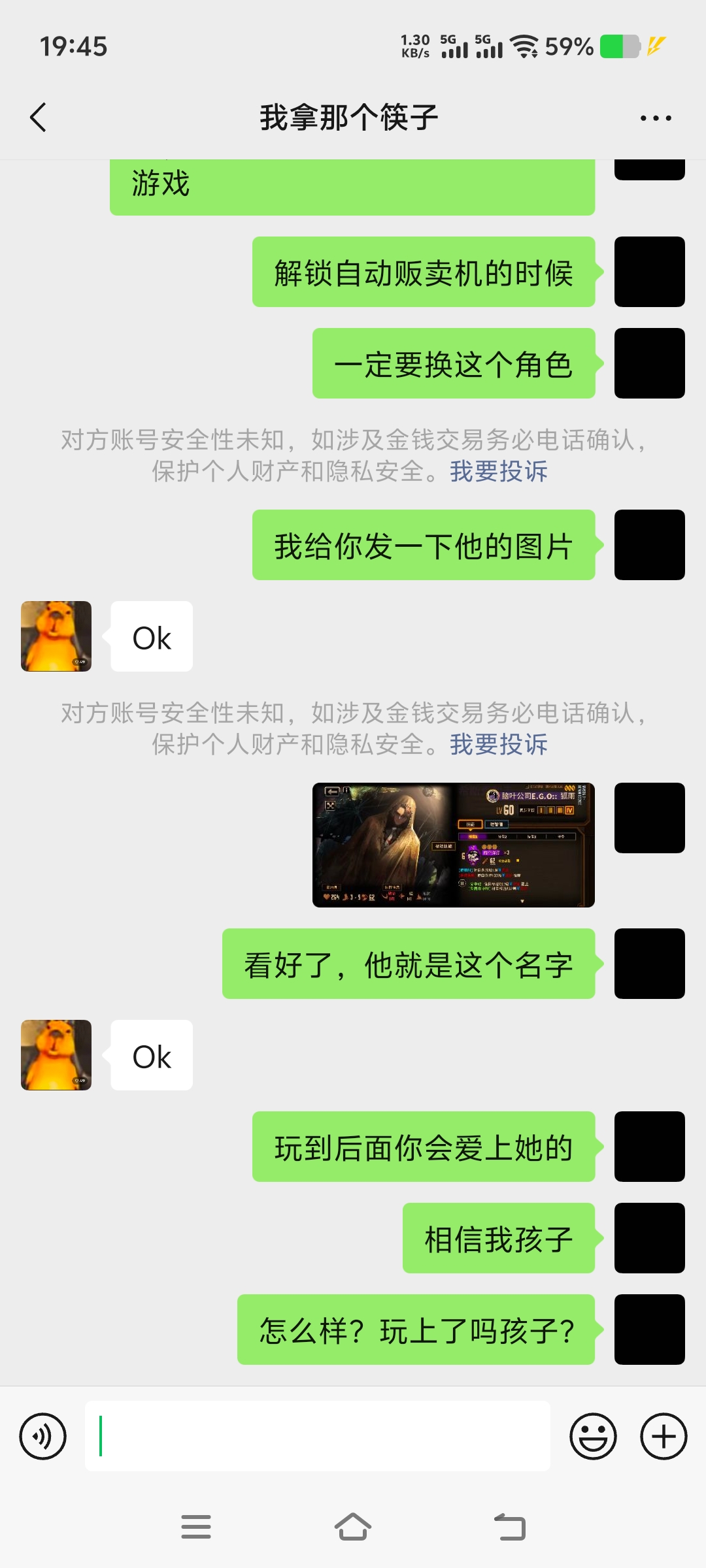Go to the system home screen

click(x=353, y=1527)
